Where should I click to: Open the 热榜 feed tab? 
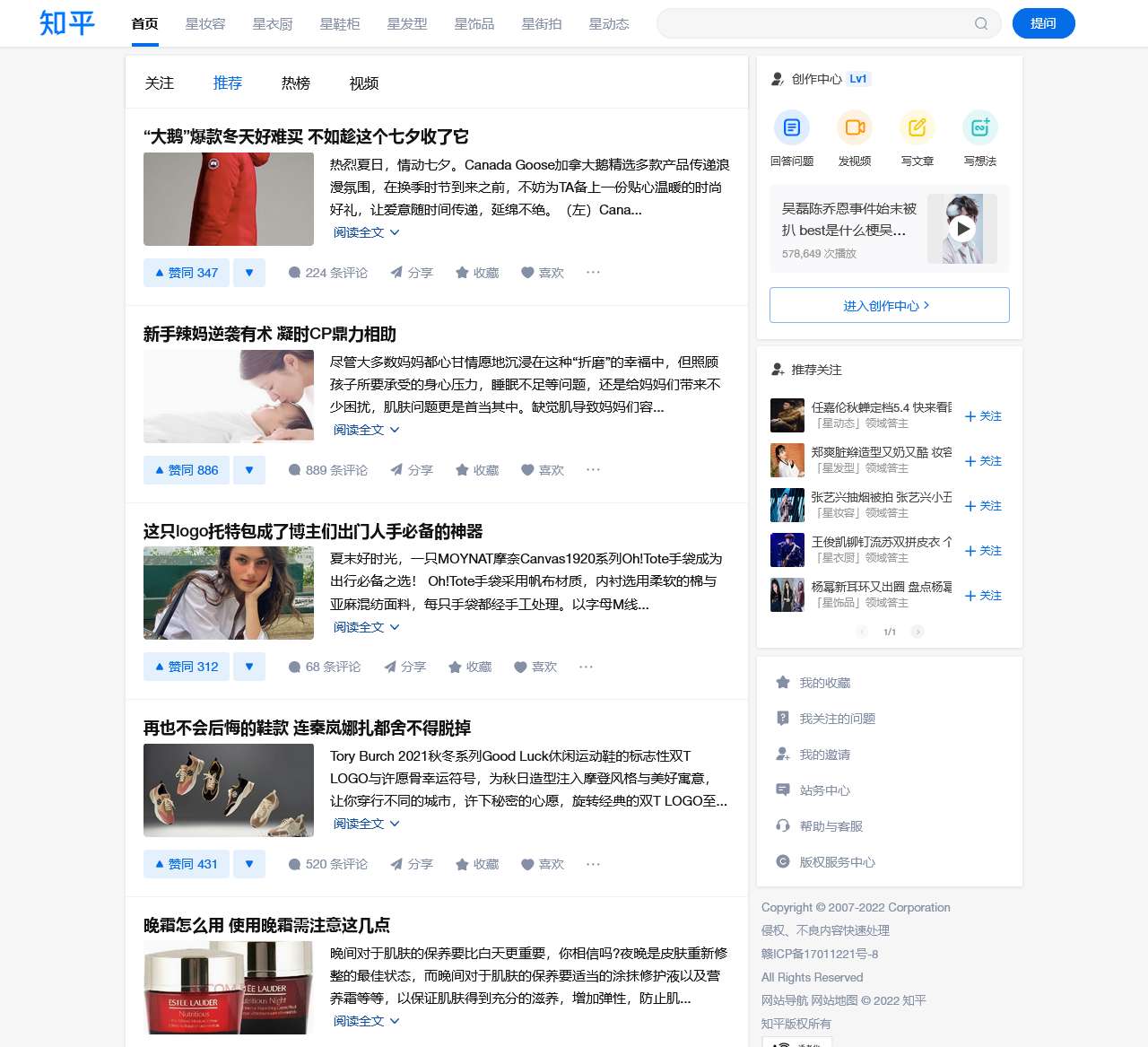coord(296,83)
